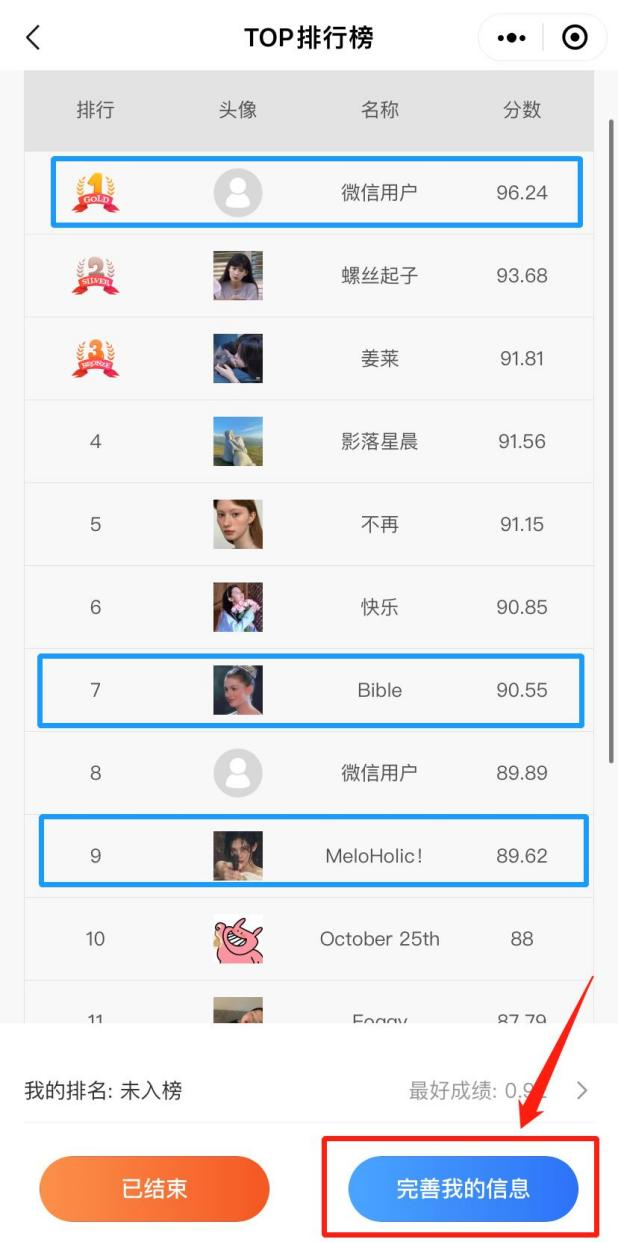Close the mini program with the circle icon

[575, 38]
